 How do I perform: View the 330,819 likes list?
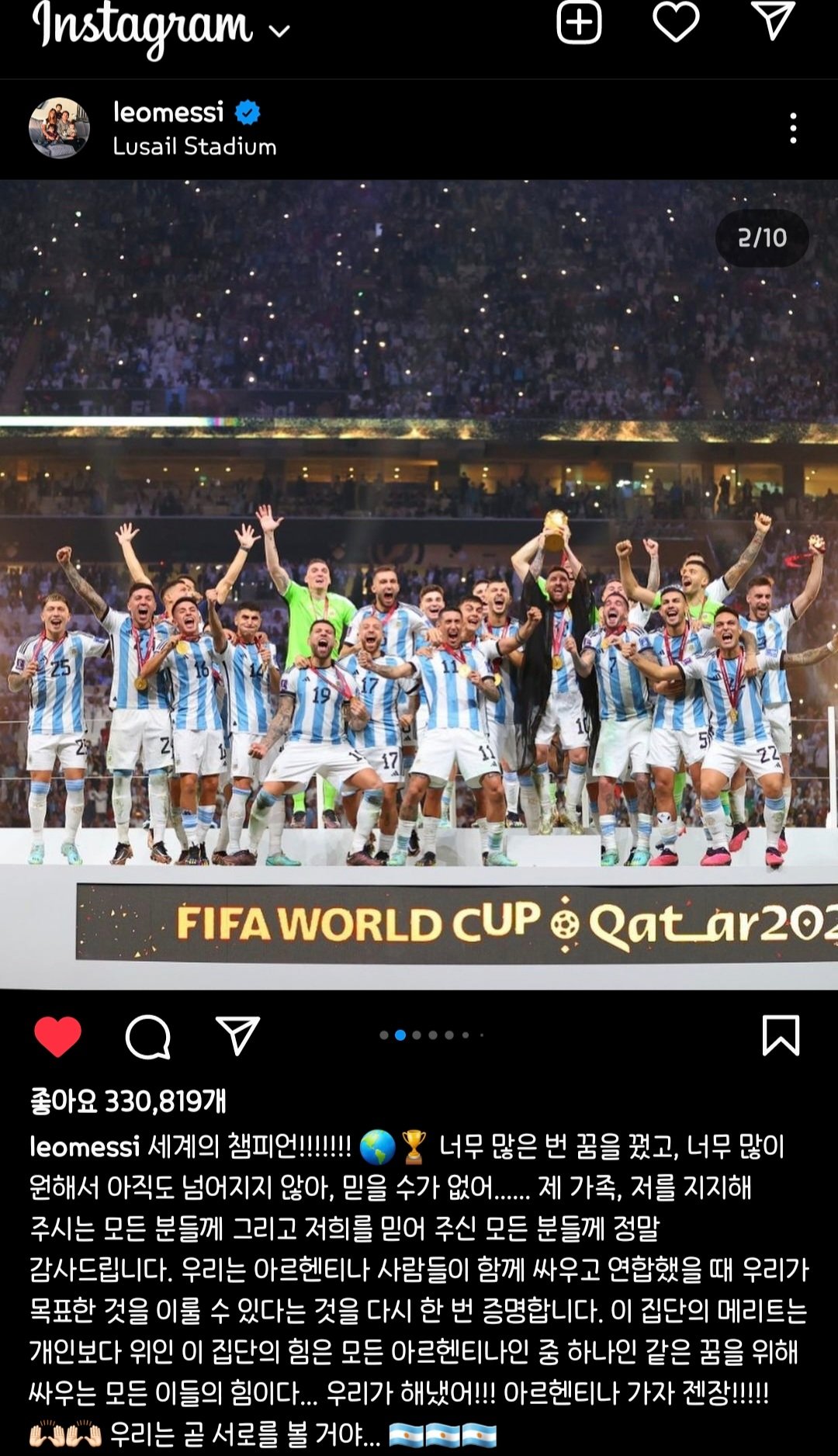[128, 1101]
